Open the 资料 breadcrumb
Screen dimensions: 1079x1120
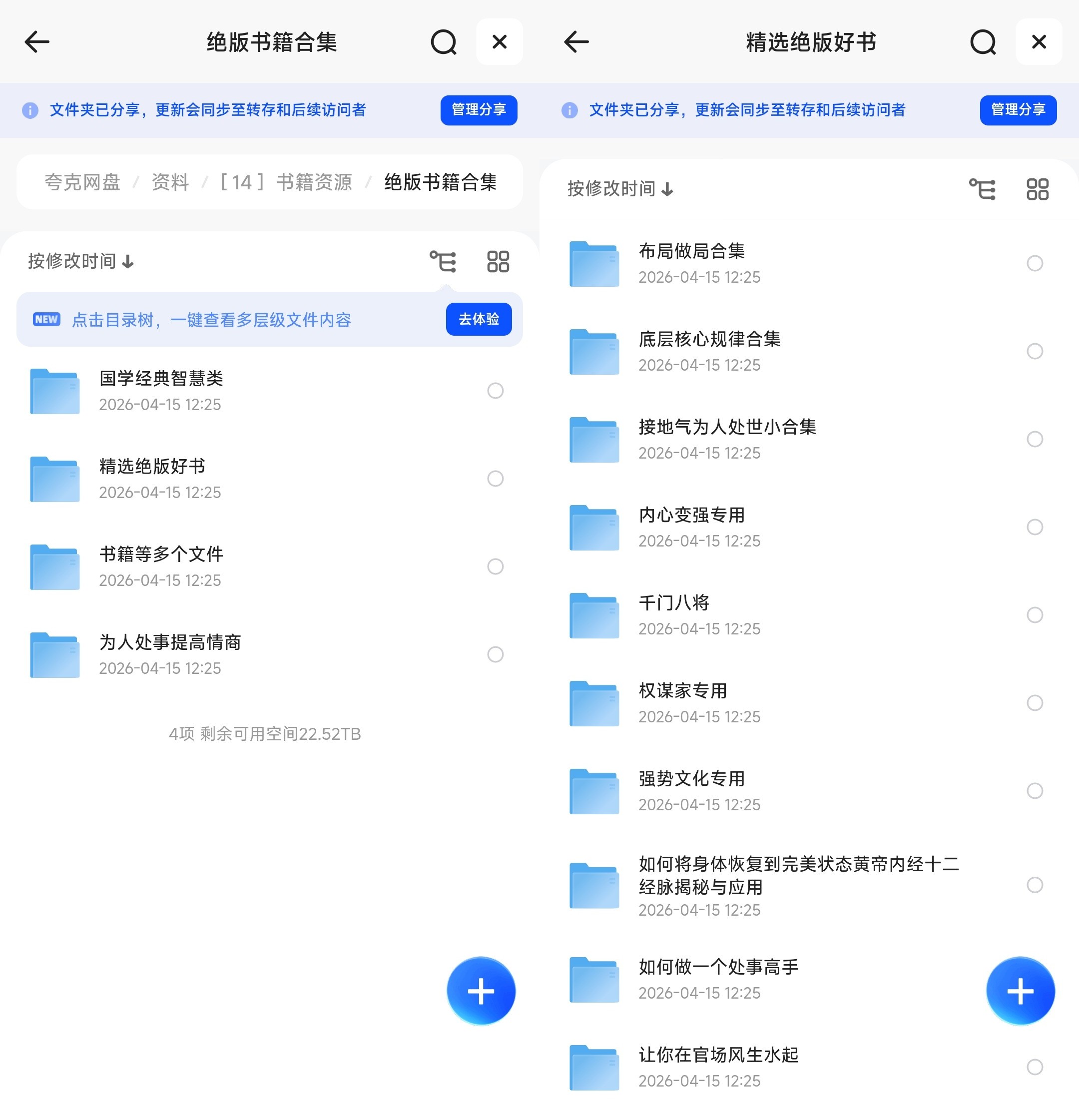point(170,182)
